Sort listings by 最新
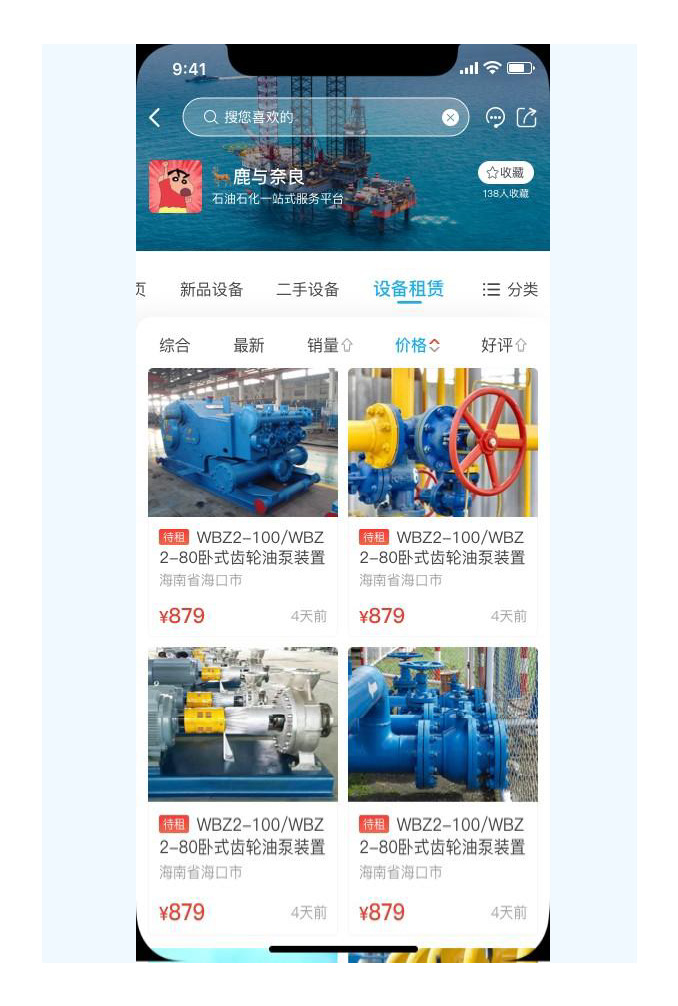Image resolution: width=678 pixels, height=1006 pixels. [x=248, y=346]
